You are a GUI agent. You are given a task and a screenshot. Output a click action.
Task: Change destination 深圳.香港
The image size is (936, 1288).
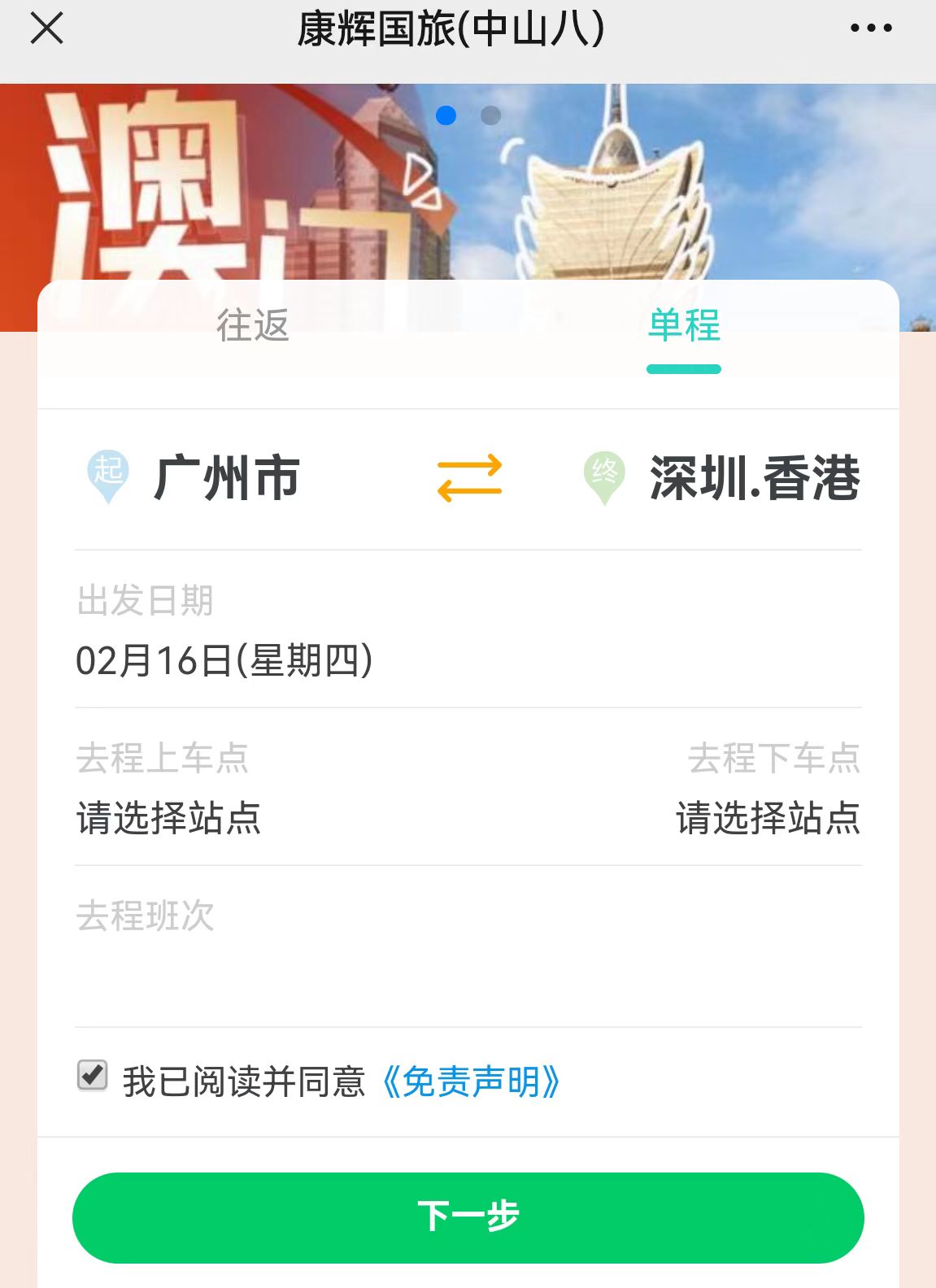[x=753, y=478]
